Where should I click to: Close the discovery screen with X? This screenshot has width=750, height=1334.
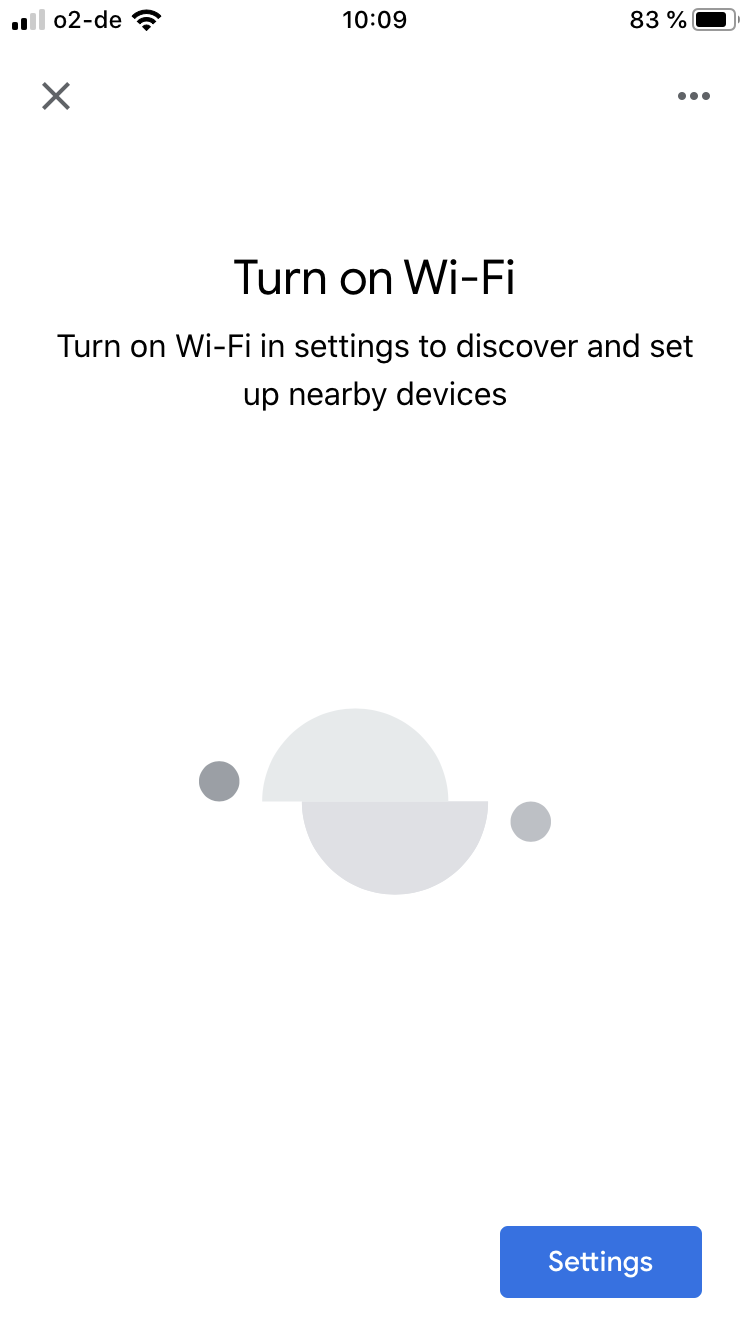tap(56, 96)
